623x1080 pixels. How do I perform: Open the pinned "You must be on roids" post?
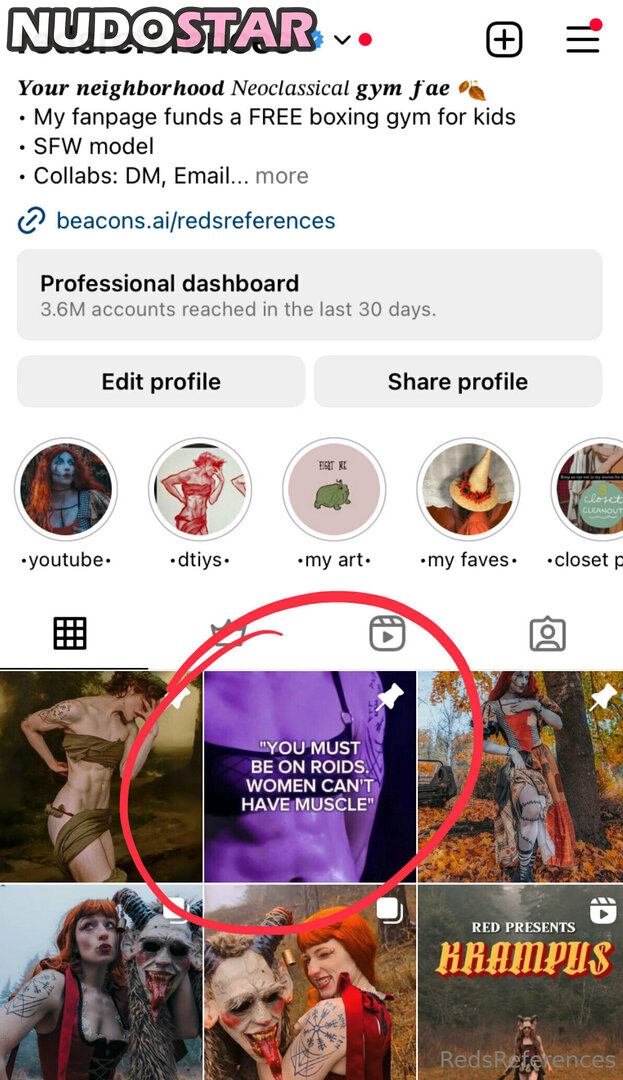click(x=309, y=777)
